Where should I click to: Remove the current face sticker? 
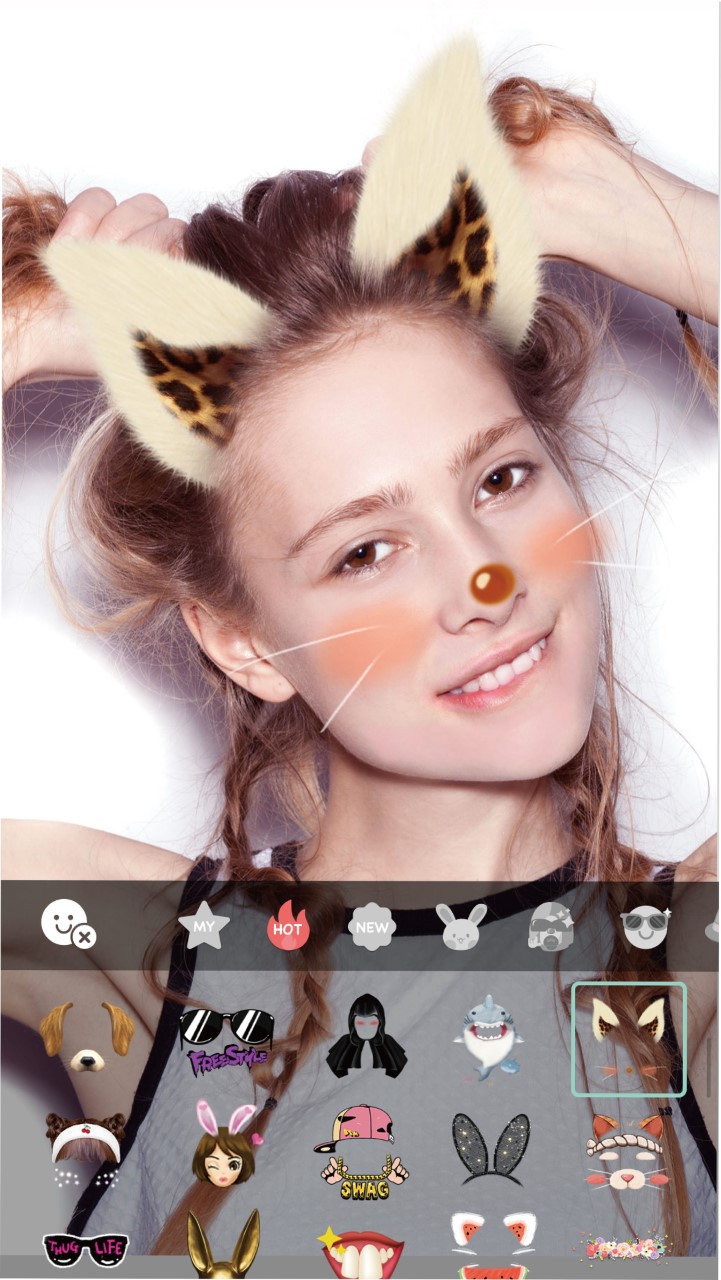click(68, 924)
